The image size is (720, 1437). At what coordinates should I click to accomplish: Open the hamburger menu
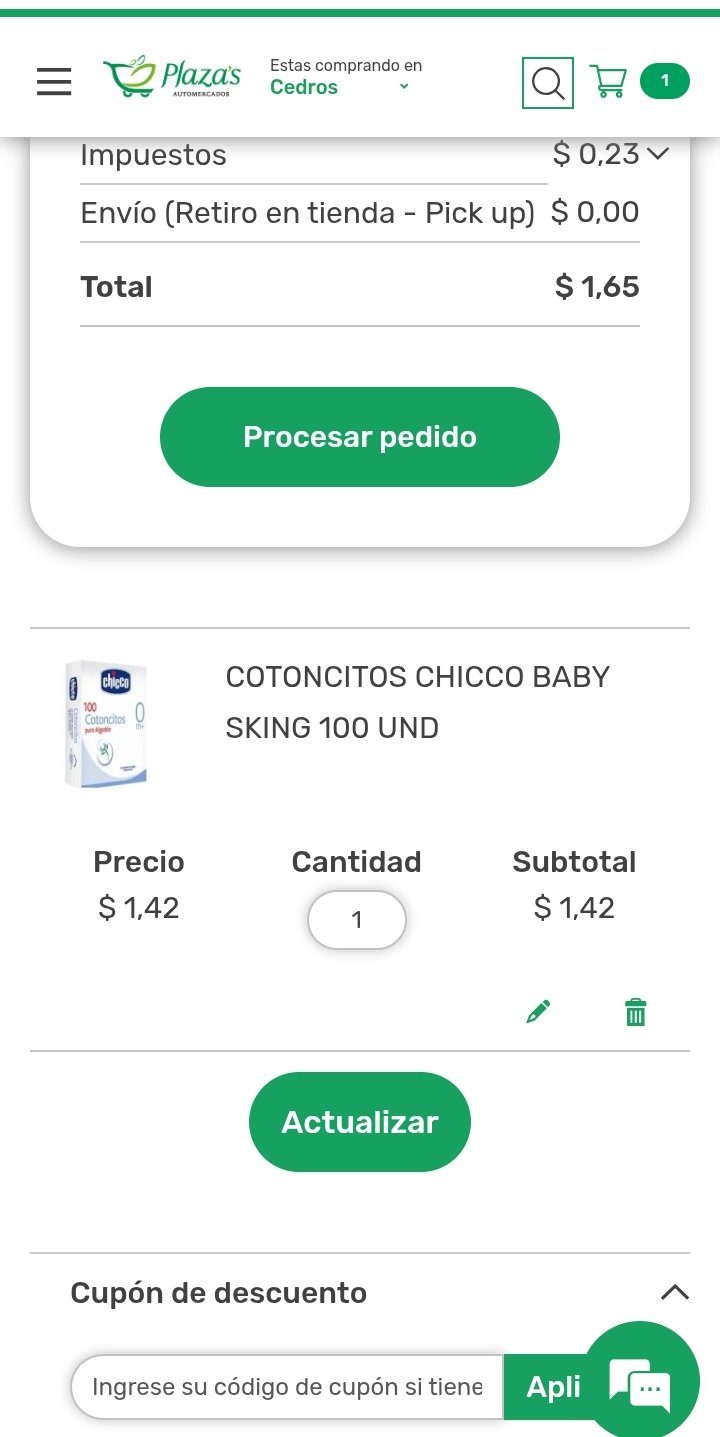[54, 82]
